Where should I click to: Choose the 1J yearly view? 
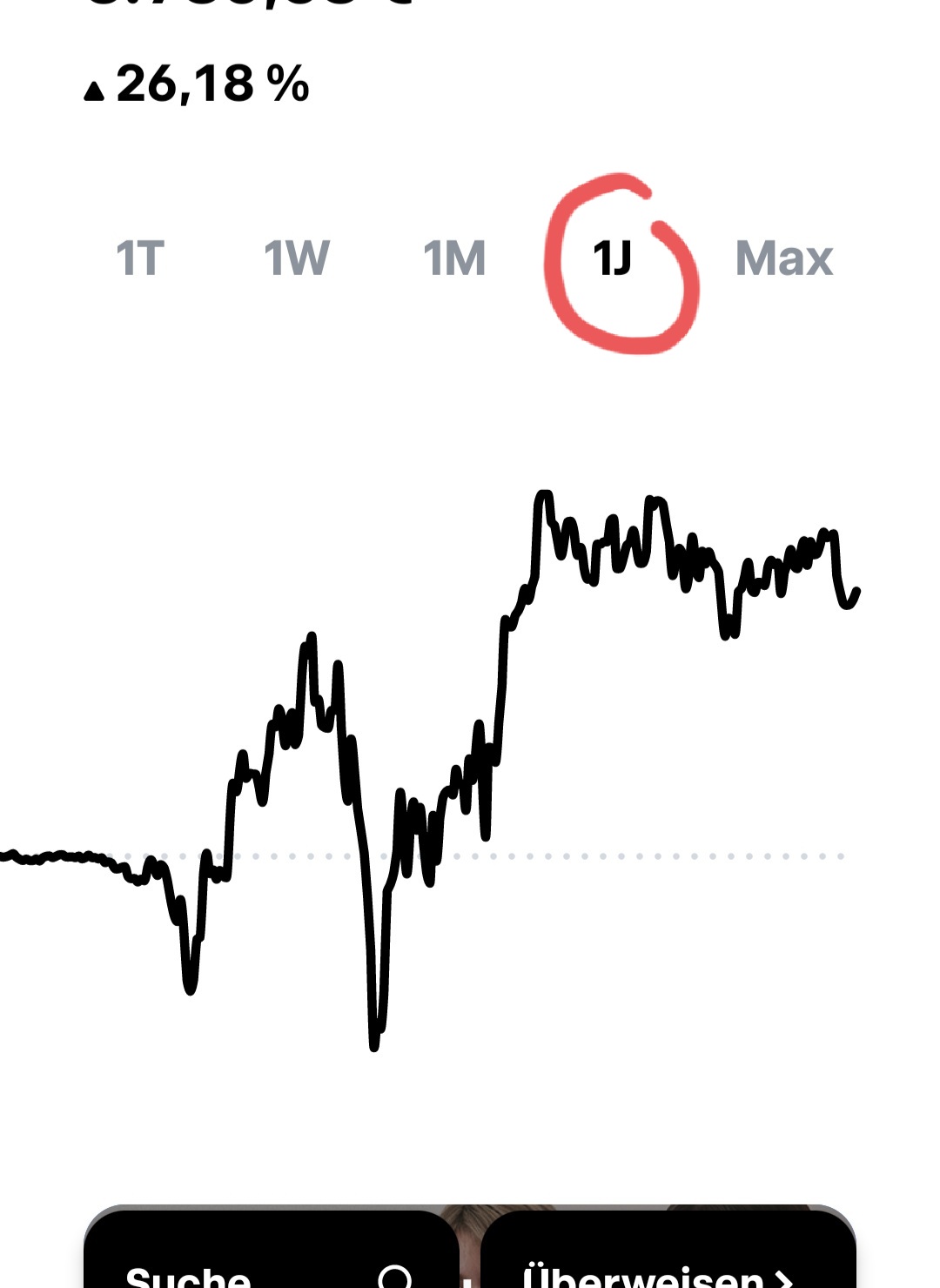[x=613, y=258]
